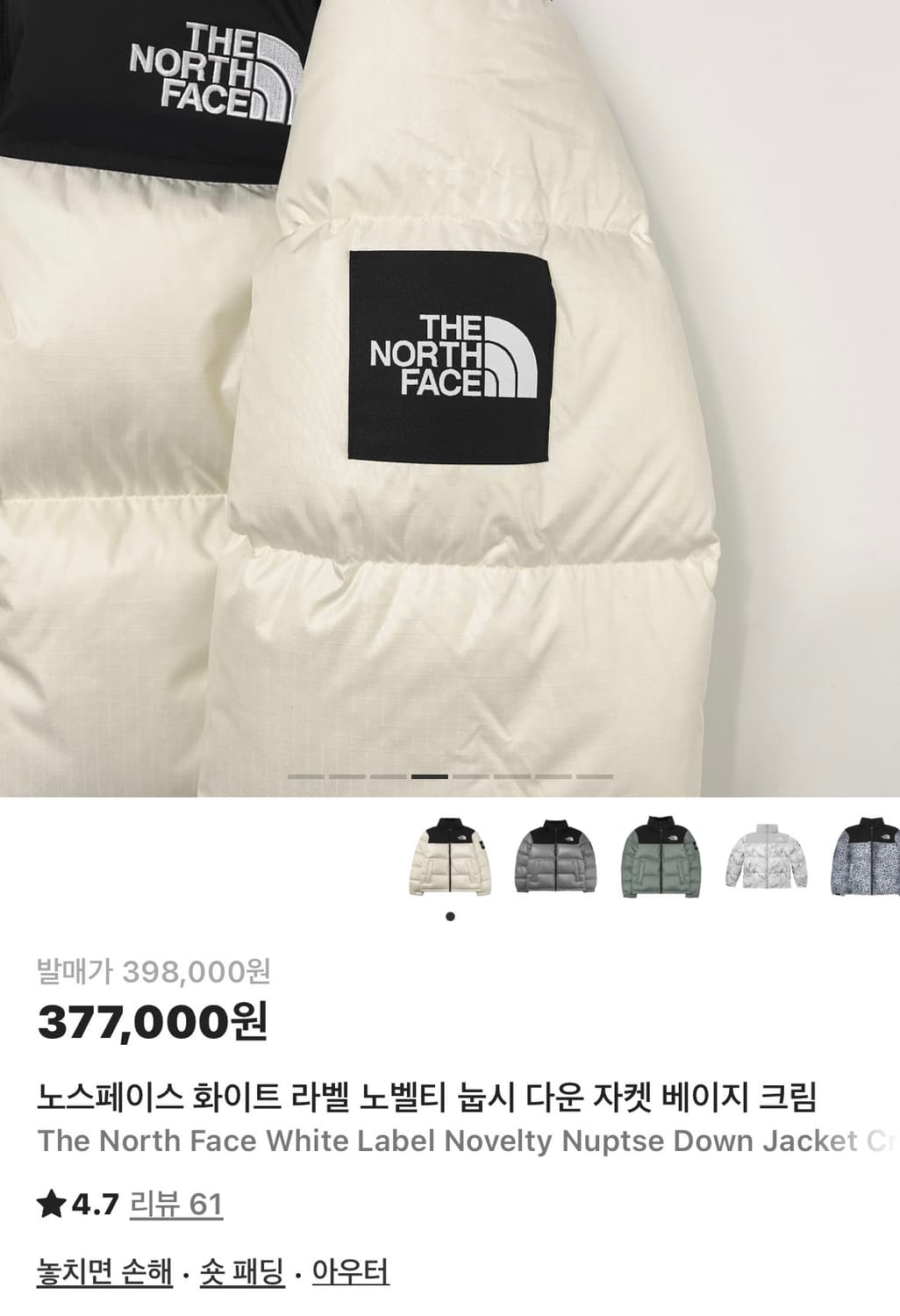
Task: Tap the main product image
Action: click(x=450, y=395)
